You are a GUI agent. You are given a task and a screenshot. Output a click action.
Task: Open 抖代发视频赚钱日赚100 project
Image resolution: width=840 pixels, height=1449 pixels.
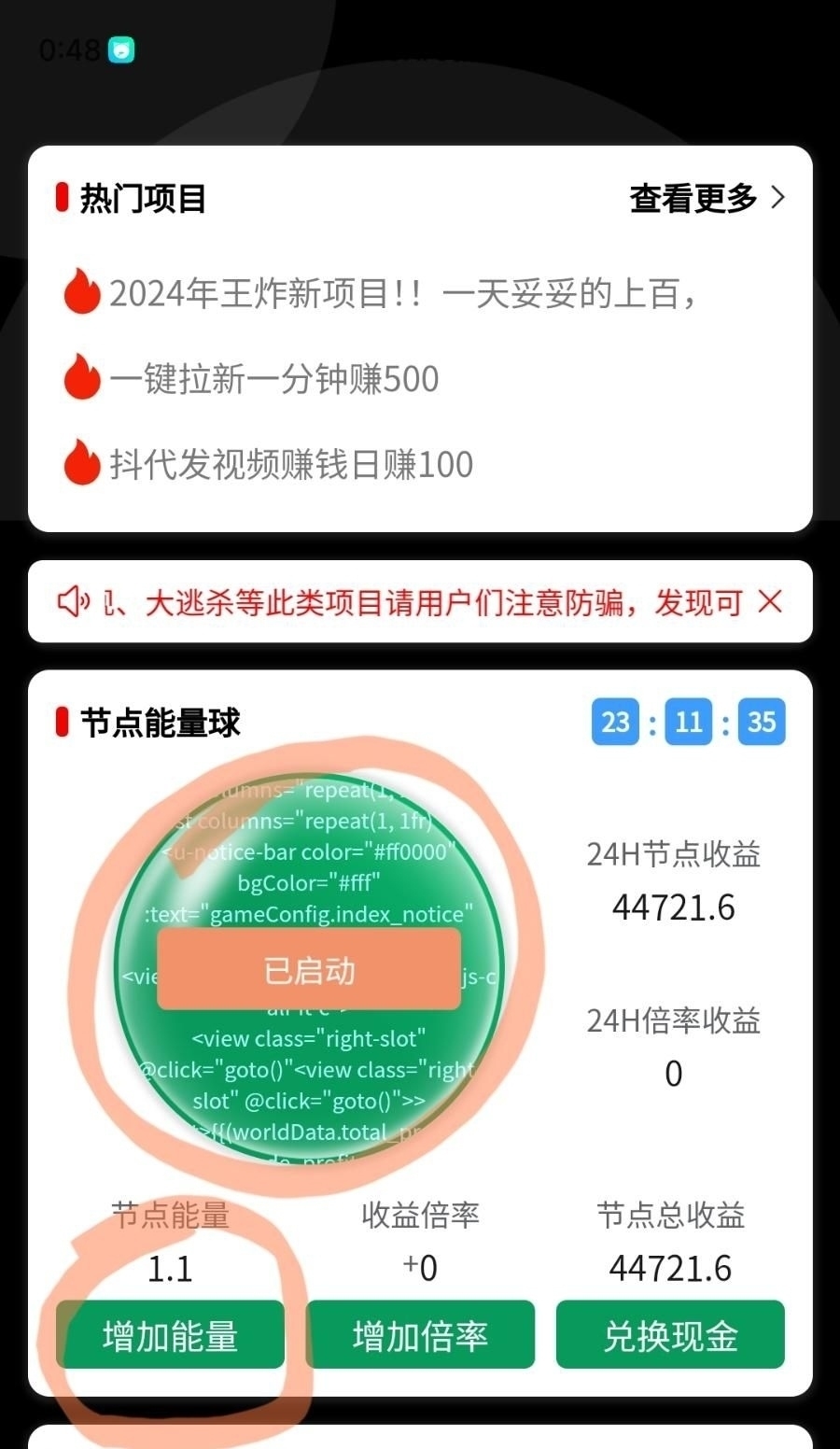[268, 464]
